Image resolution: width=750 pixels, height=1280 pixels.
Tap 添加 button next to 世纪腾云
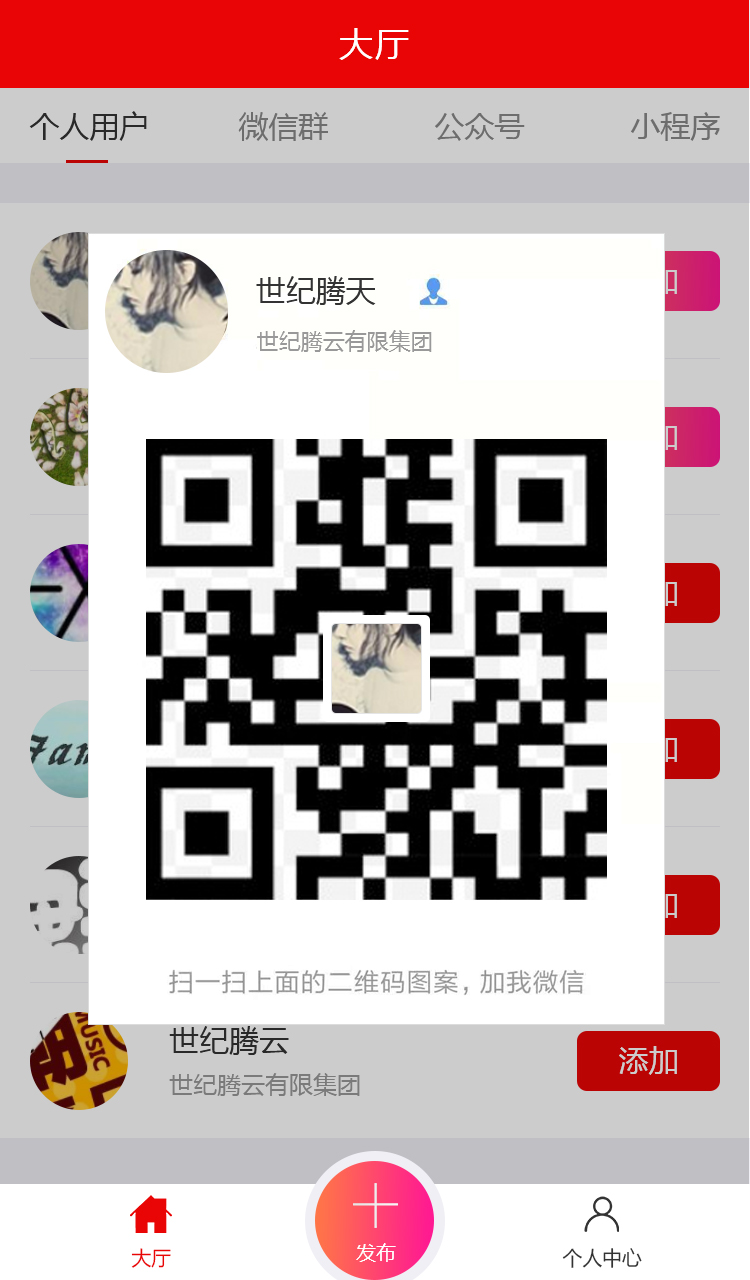pyautogui.click(x=648, y=1060)
